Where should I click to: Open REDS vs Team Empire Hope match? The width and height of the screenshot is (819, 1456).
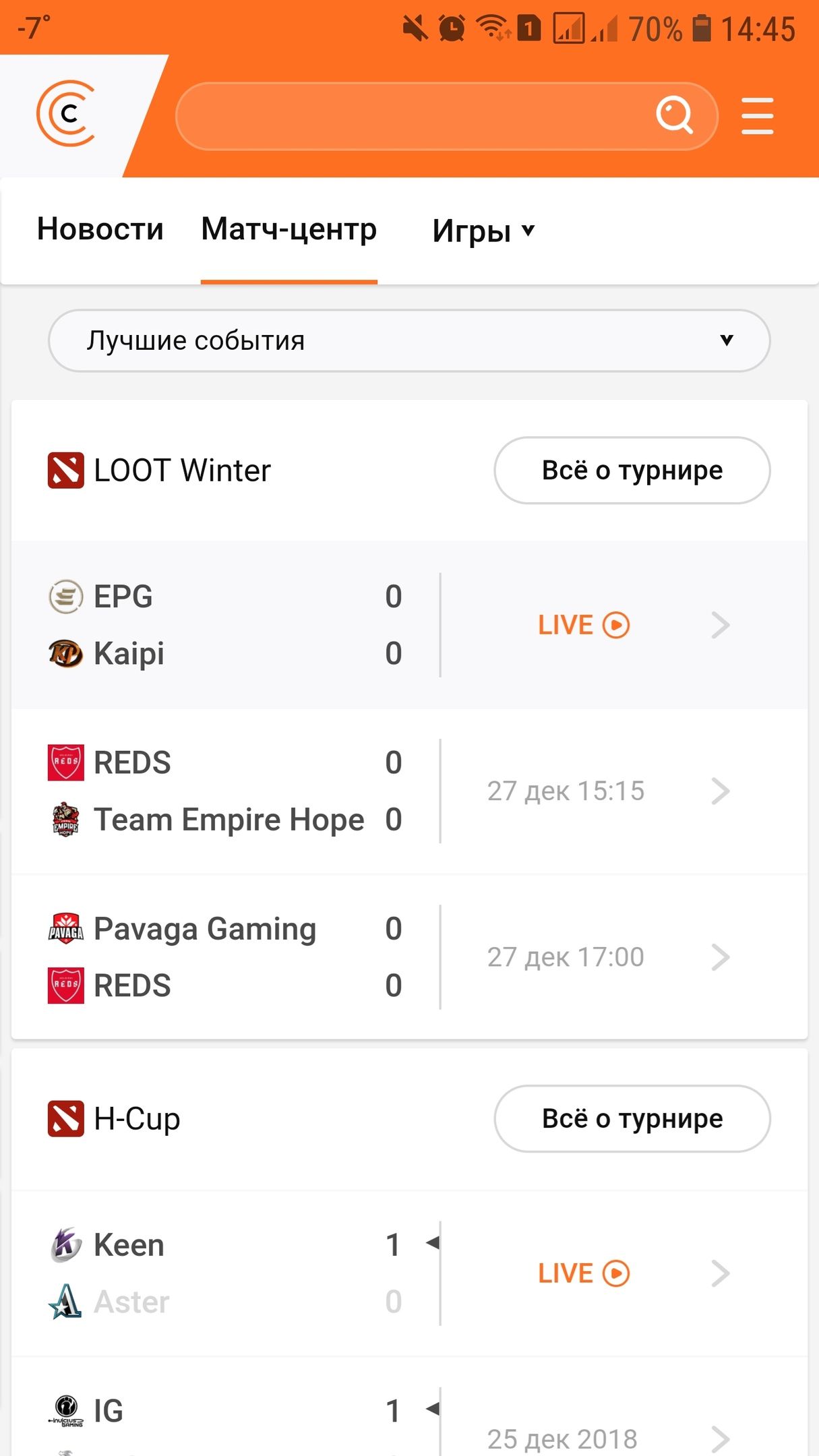[x=409, y=791]
